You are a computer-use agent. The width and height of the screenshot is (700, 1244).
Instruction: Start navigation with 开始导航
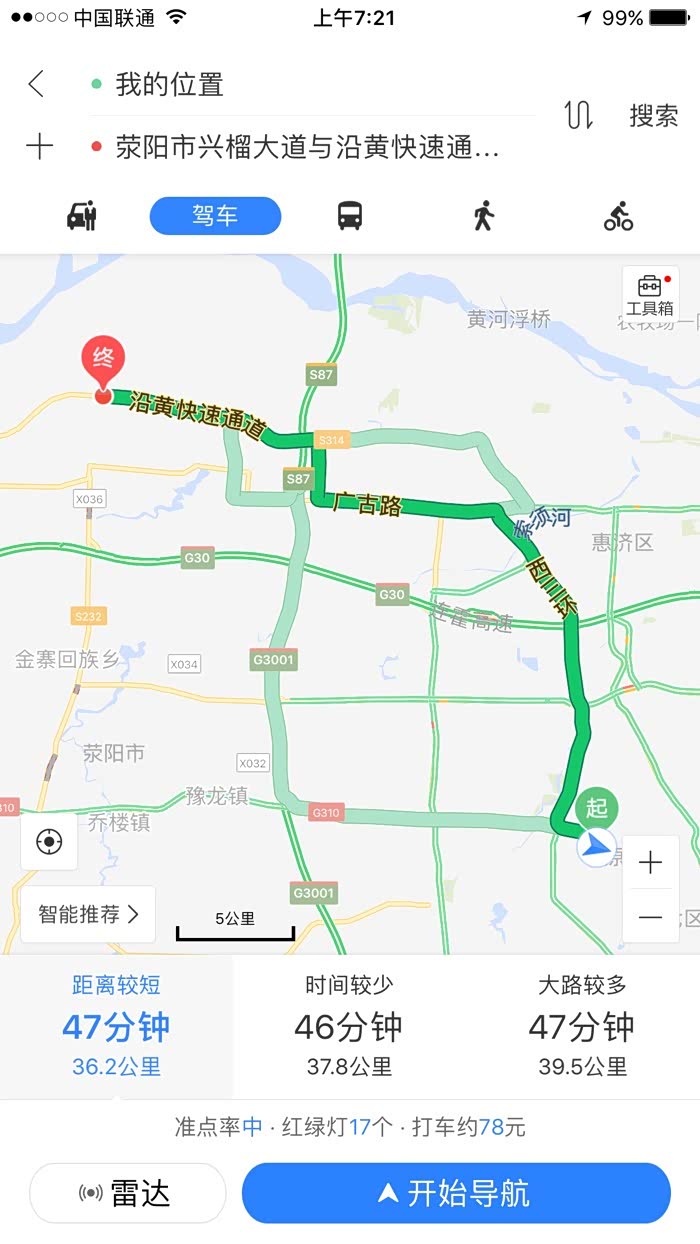[456, 1192]
